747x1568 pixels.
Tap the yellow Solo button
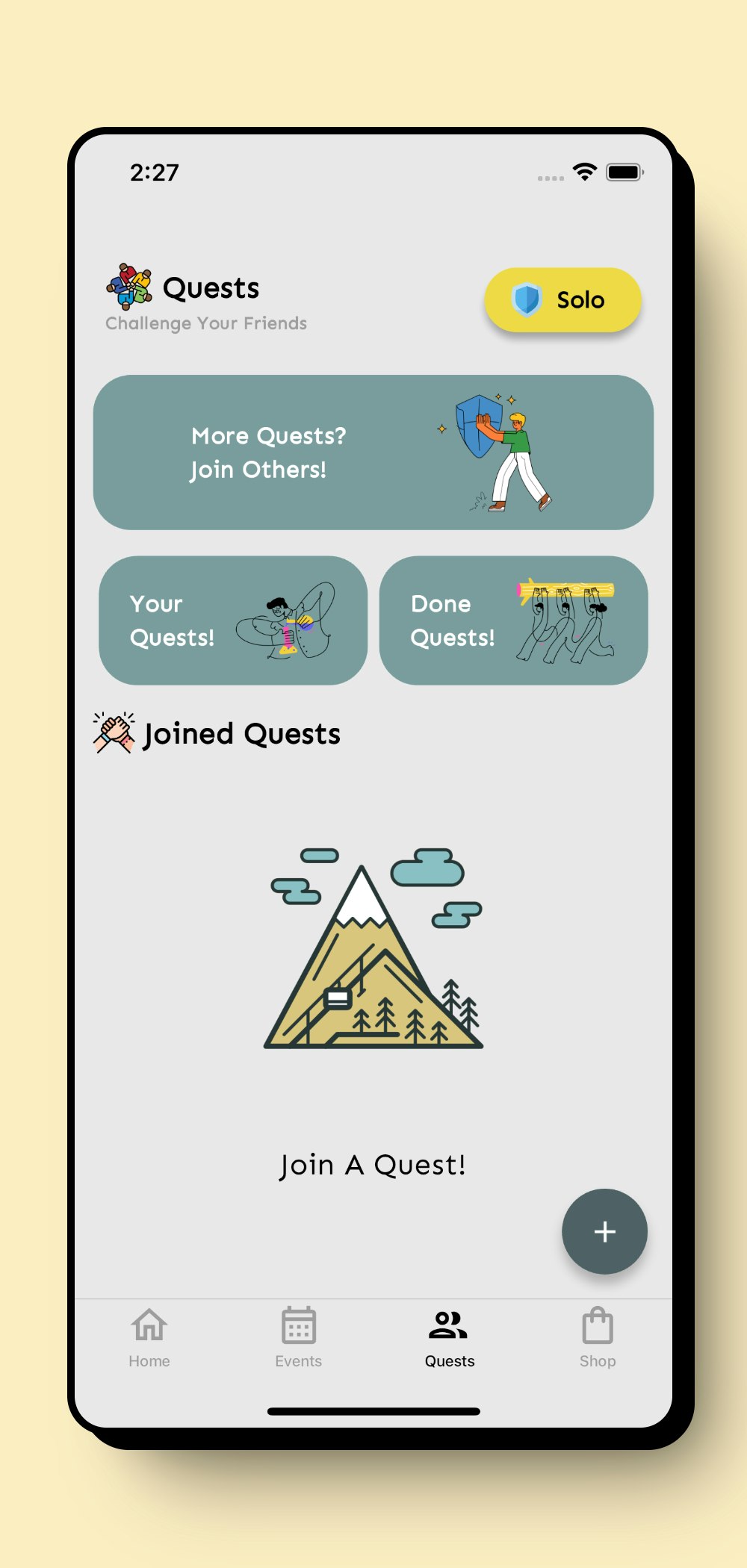(x=562, y=299)
